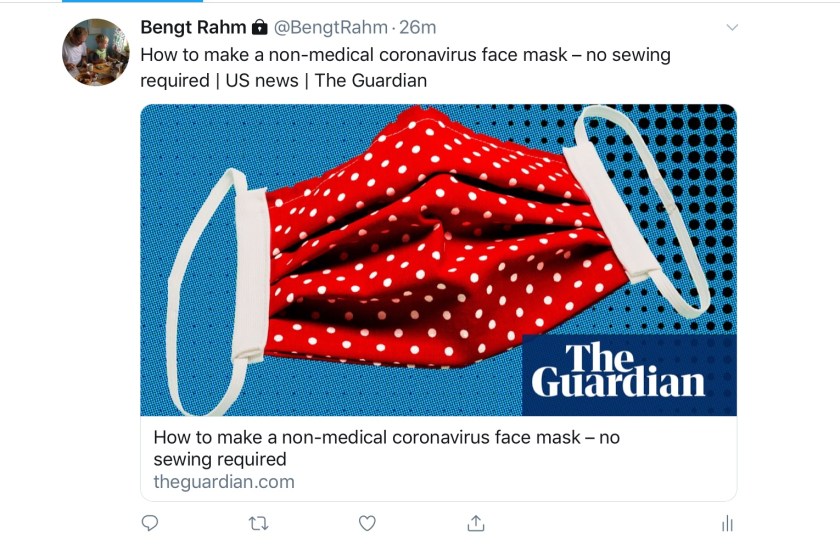Screen dimensions: 840x544
Task: Open the Bengt Rahm account name
Action: click(x=192, y=27)
